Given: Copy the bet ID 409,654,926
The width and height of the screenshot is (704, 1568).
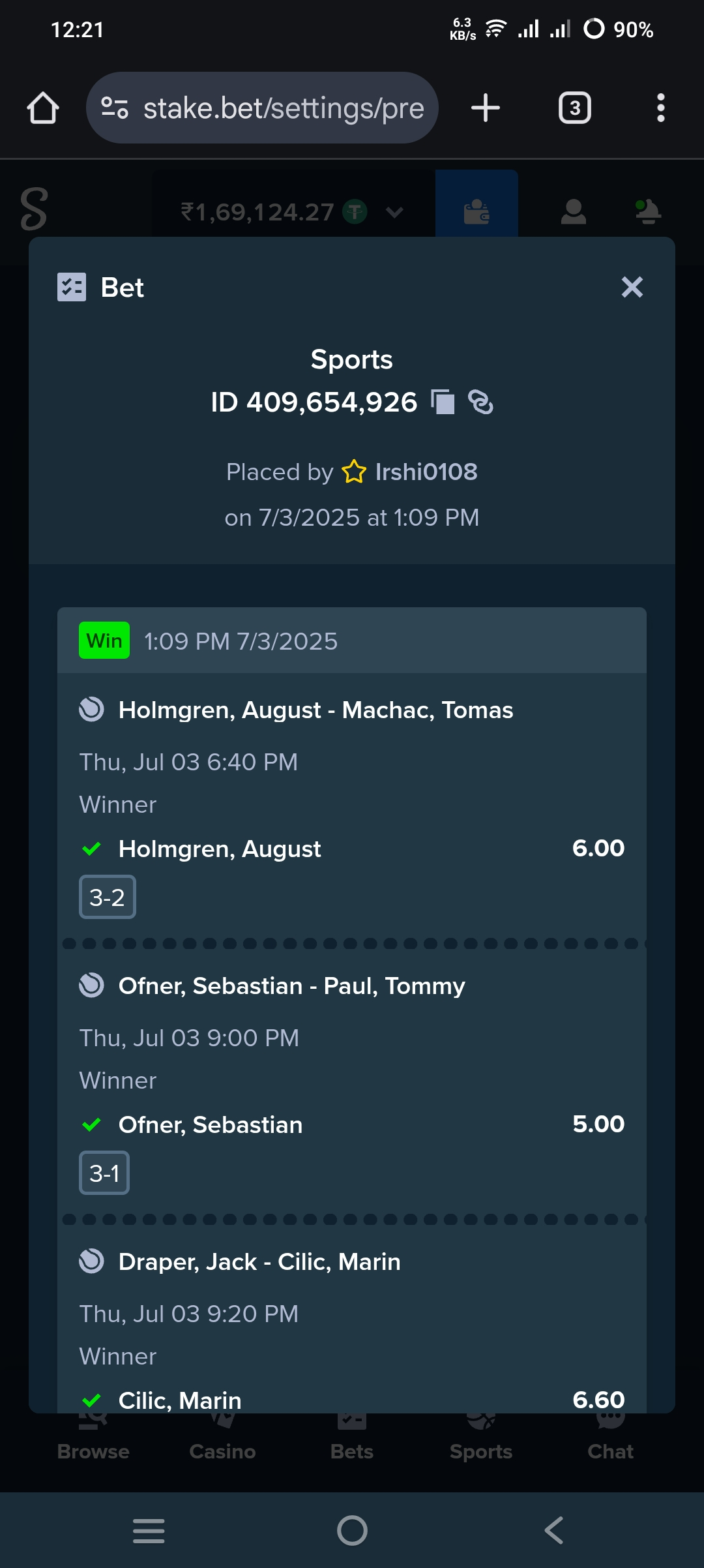Looking at the screenshot, I should click(x=443, y=402).
